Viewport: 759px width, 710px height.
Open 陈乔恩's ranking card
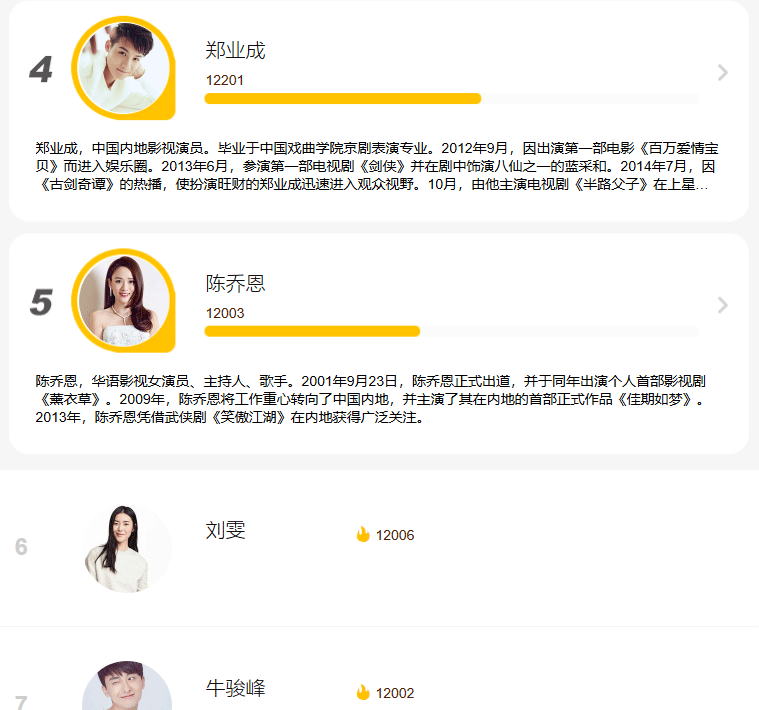pyautogui.click(x=378, y=343)
